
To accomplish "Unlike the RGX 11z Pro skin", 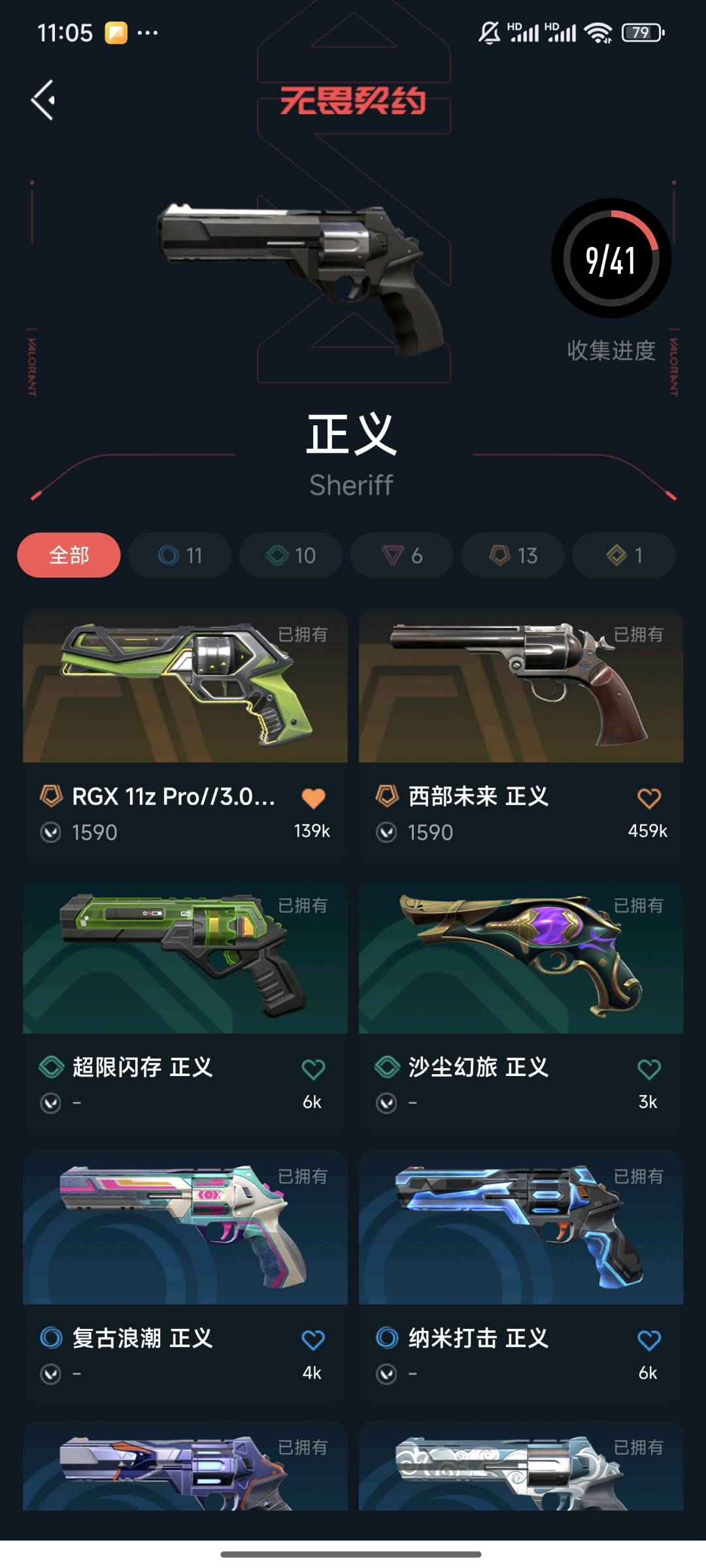I will point(313,798).
